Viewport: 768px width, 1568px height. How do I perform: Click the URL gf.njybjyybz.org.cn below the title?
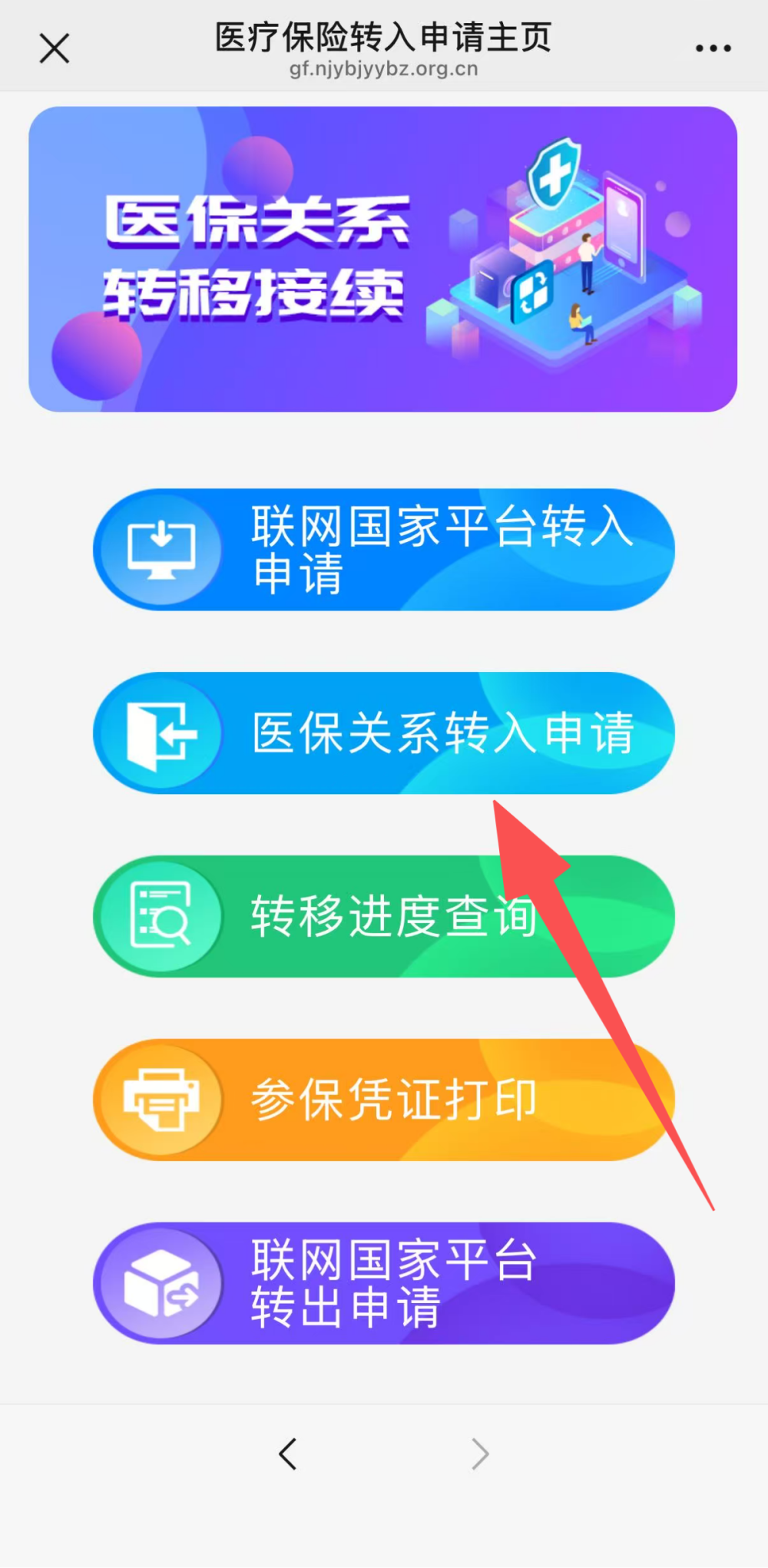384,68
